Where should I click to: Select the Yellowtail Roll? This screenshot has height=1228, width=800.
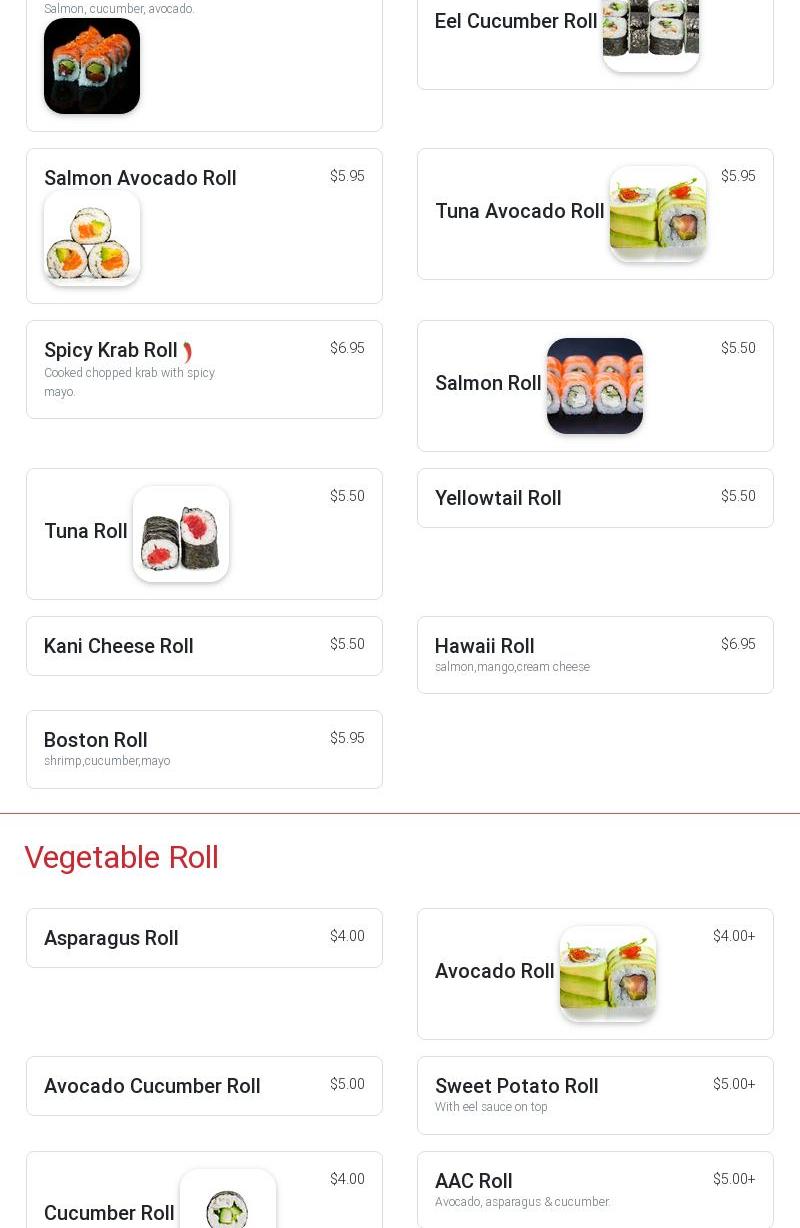point(595,498)
